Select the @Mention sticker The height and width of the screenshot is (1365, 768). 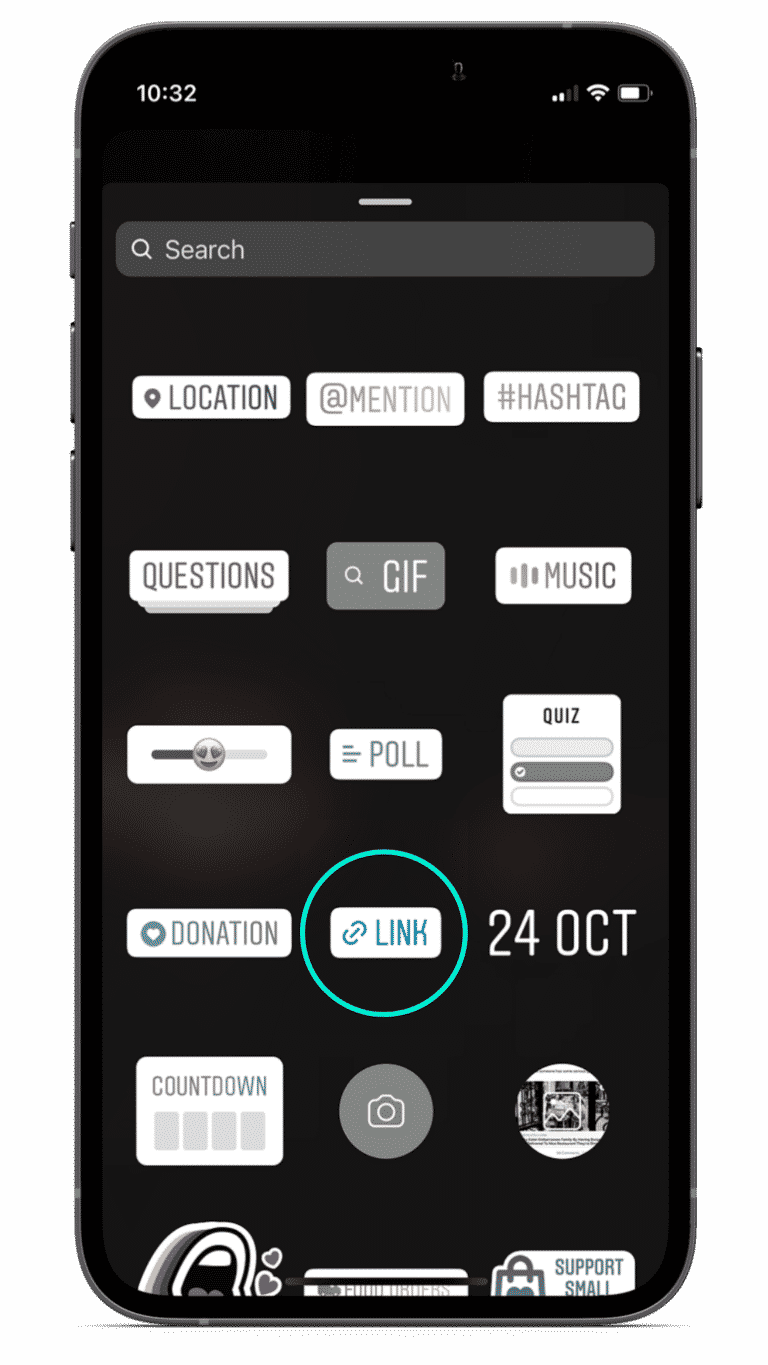pyautogui.click(x=385, y=399)
